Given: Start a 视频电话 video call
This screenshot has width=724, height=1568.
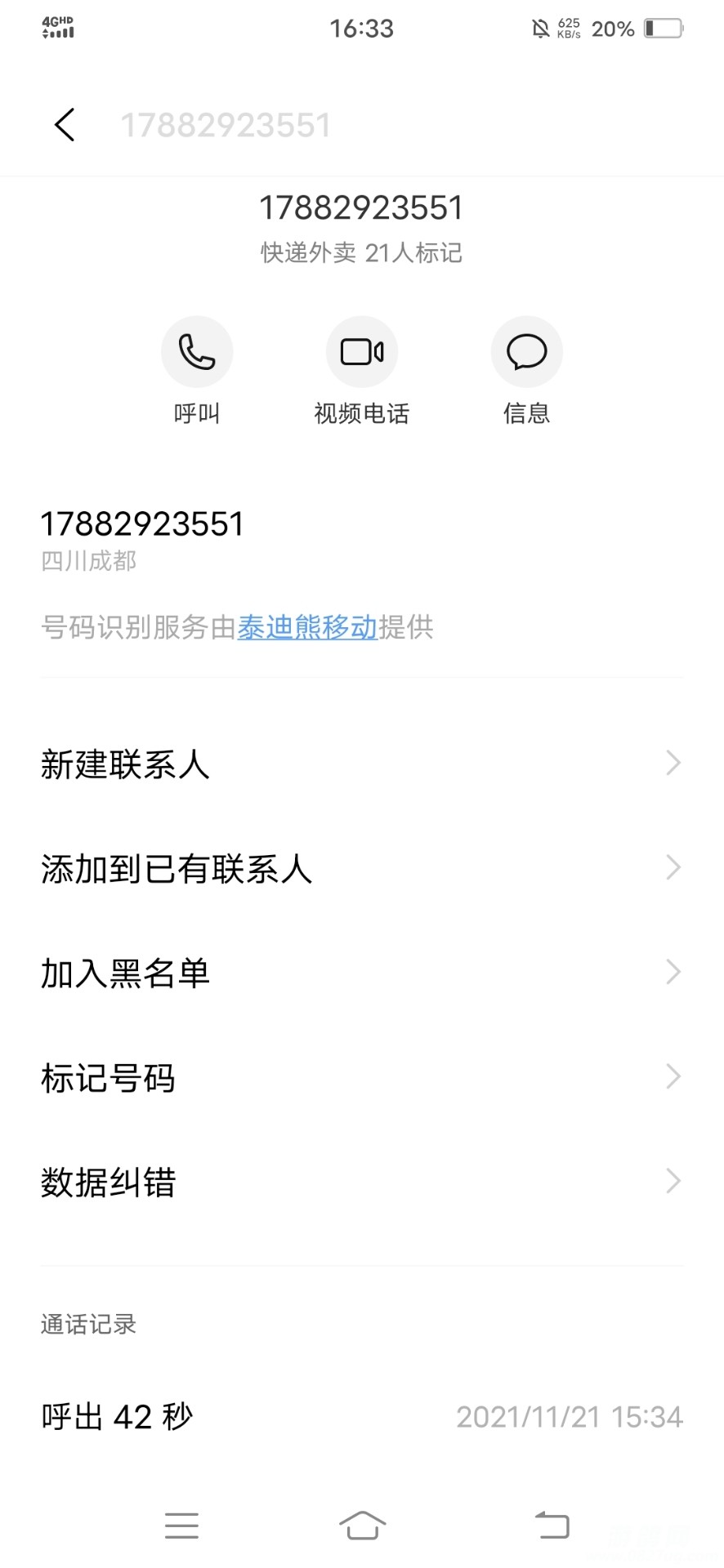Looking at the screenshot, I should 362,353.
